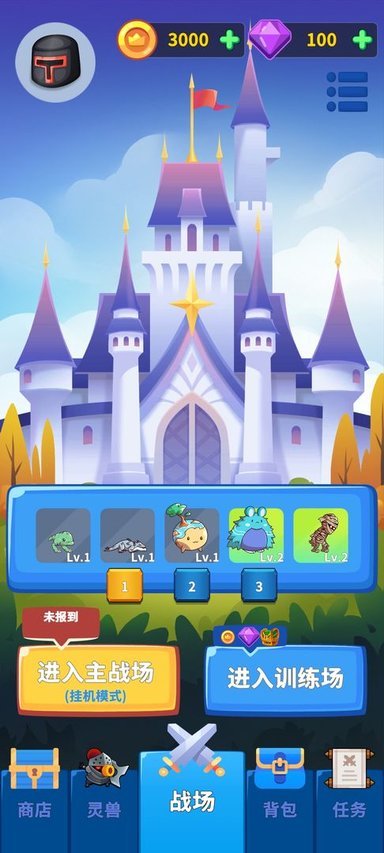384x853 pixels.
Task: Switch to team slot 1
Action: pyautogui.click(x=125, y=586)
